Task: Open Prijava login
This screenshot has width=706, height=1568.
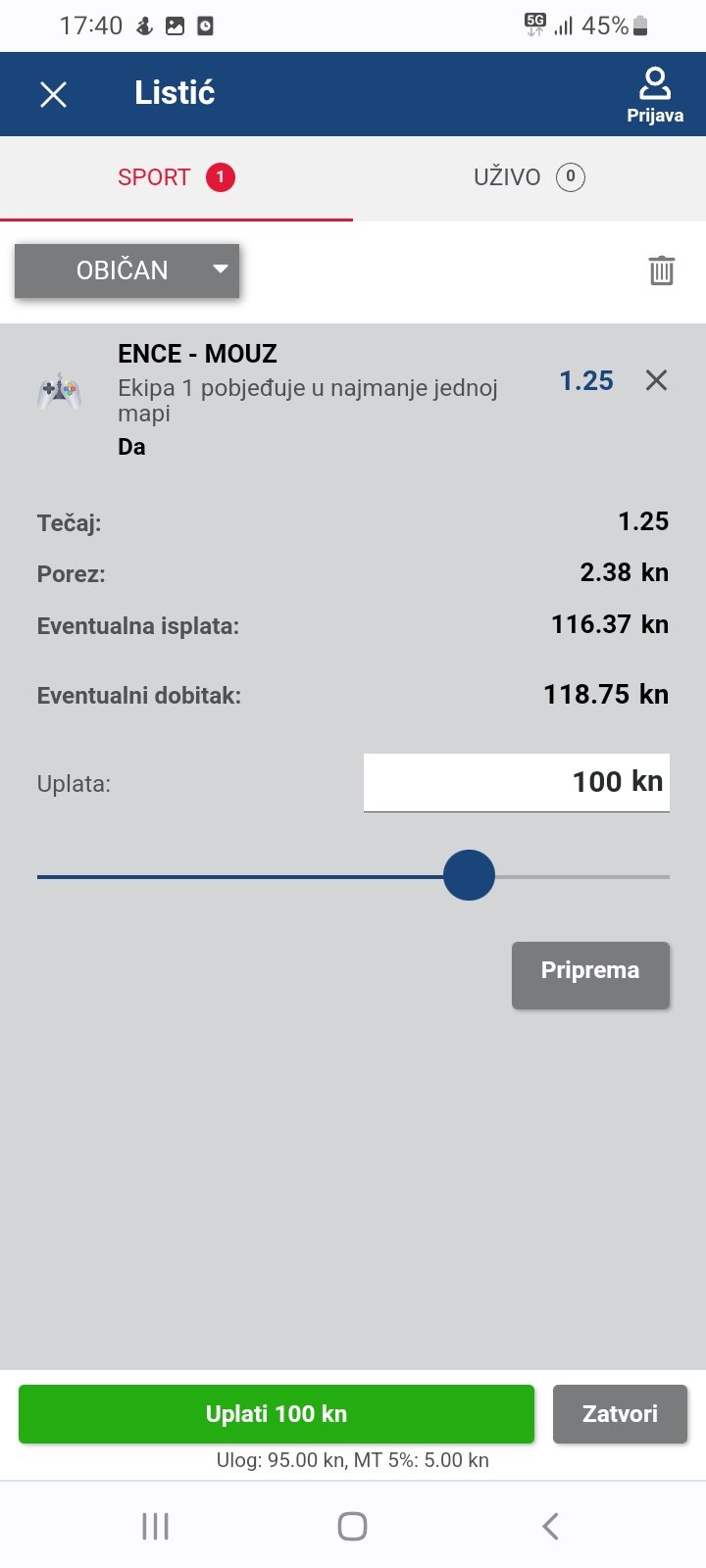Action: click(x=655, y=95)
